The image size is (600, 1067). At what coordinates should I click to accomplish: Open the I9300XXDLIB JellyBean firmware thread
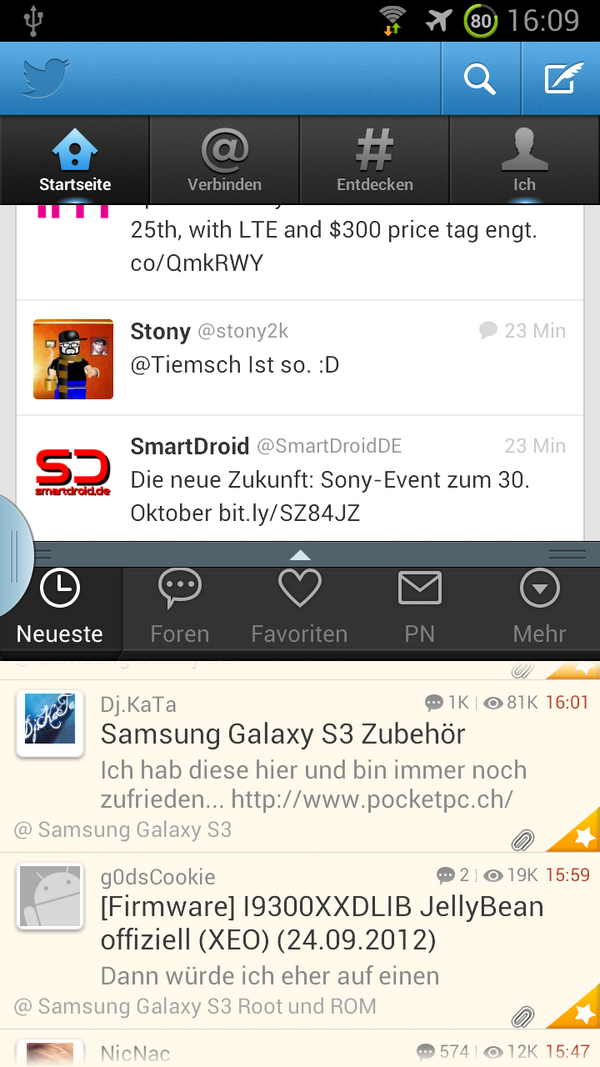pyautogui.click(x=300, y=941)
